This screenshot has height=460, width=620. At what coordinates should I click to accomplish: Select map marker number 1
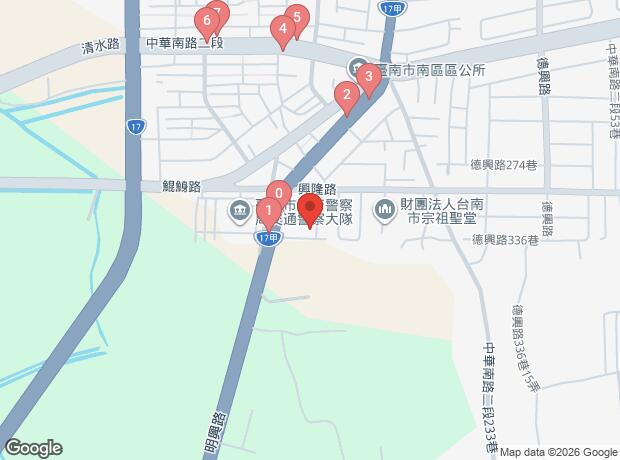pyautogui.click(x=268, y=209)
